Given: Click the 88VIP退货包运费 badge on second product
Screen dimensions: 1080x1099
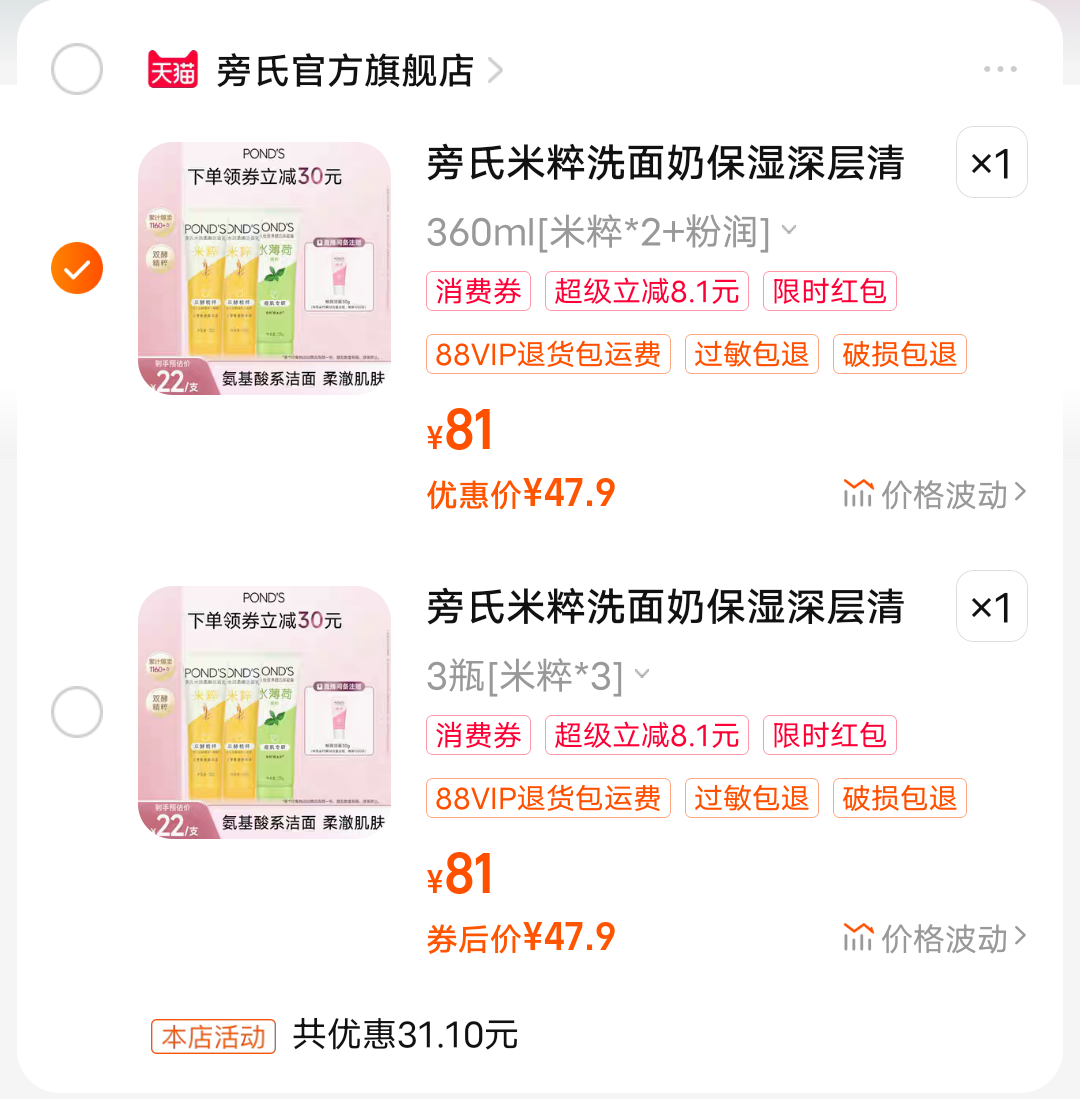Looking at the screenshot, I should [548, 797].
